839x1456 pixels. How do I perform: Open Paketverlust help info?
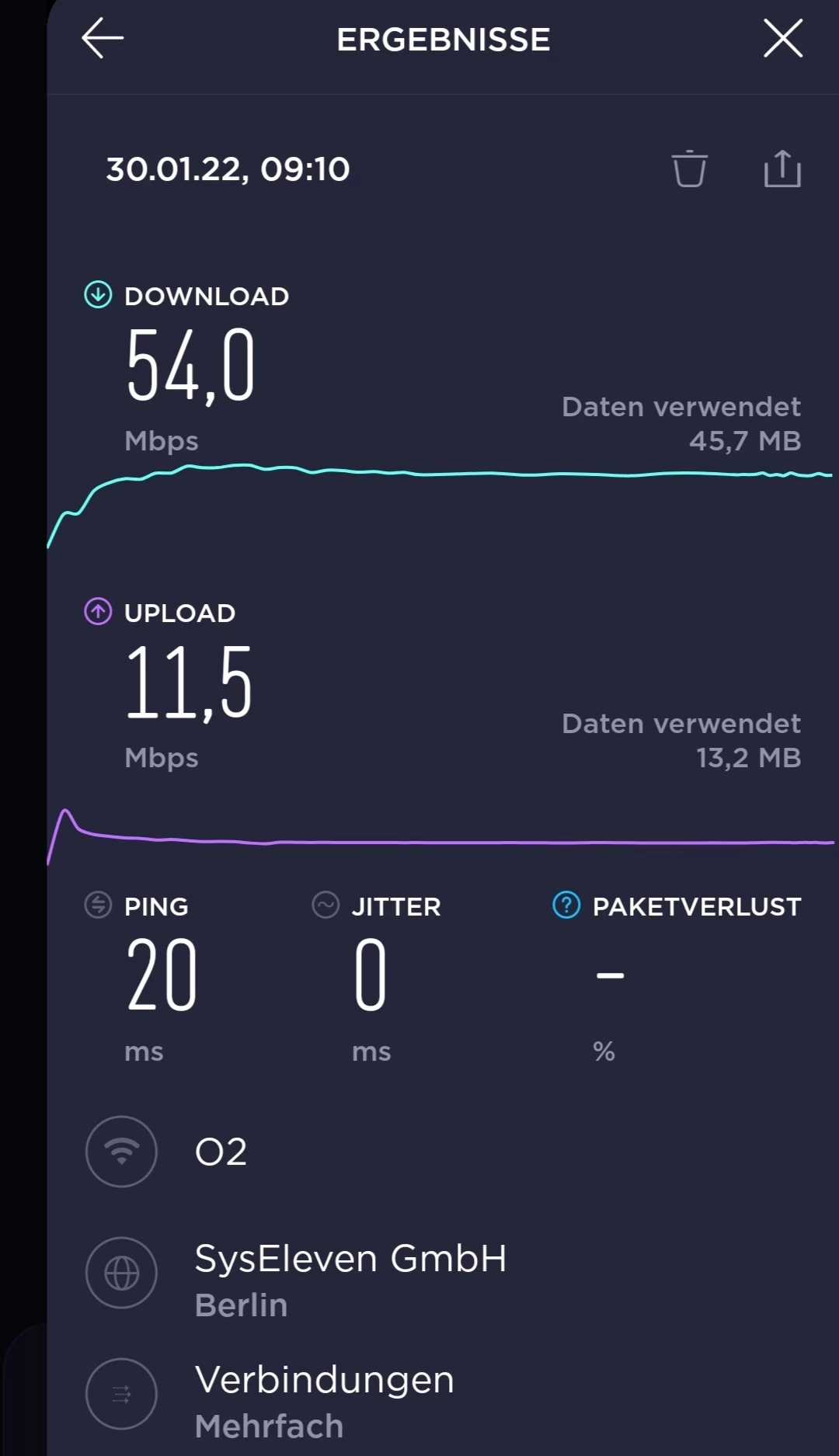(566, 905)
